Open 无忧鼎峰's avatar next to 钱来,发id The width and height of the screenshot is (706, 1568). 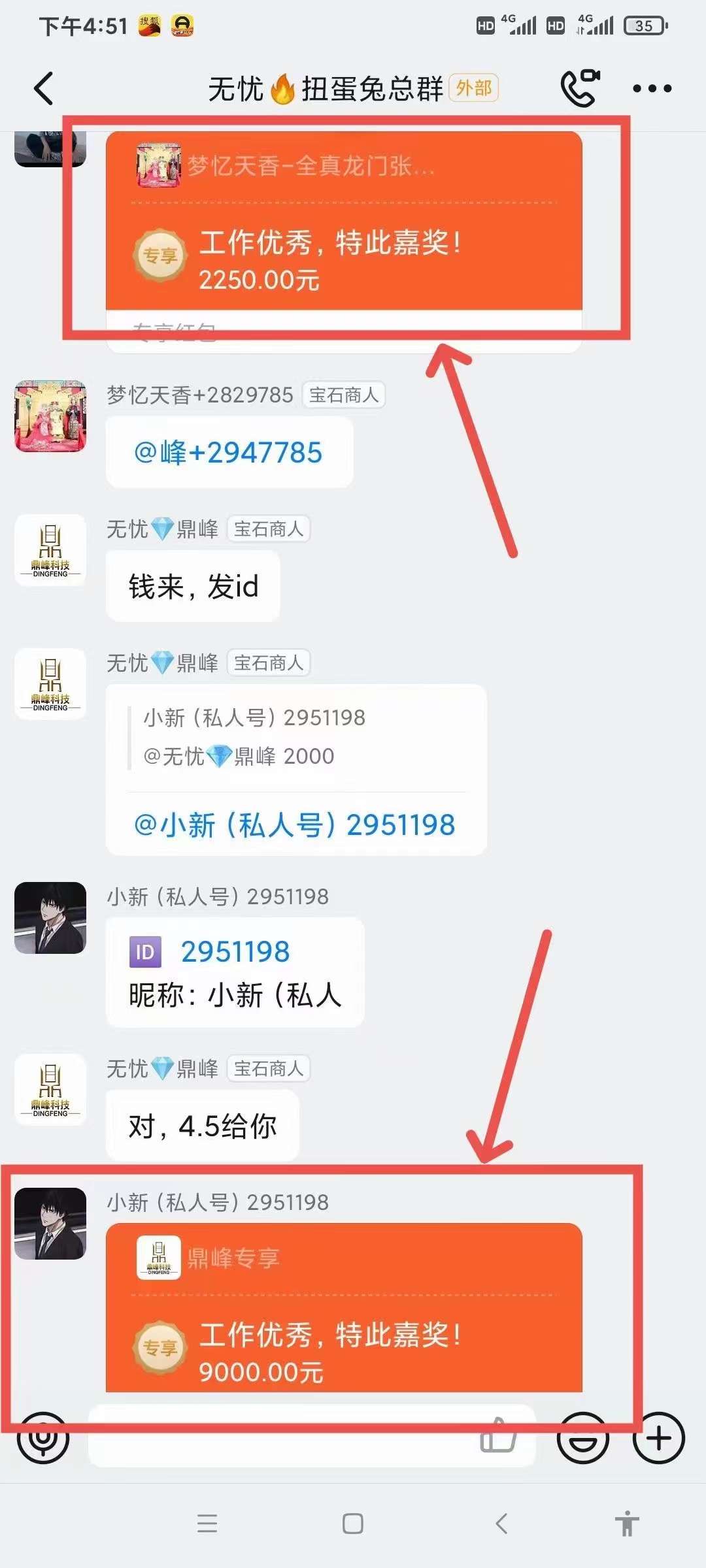pyautogui.click(x=50, y=550)
